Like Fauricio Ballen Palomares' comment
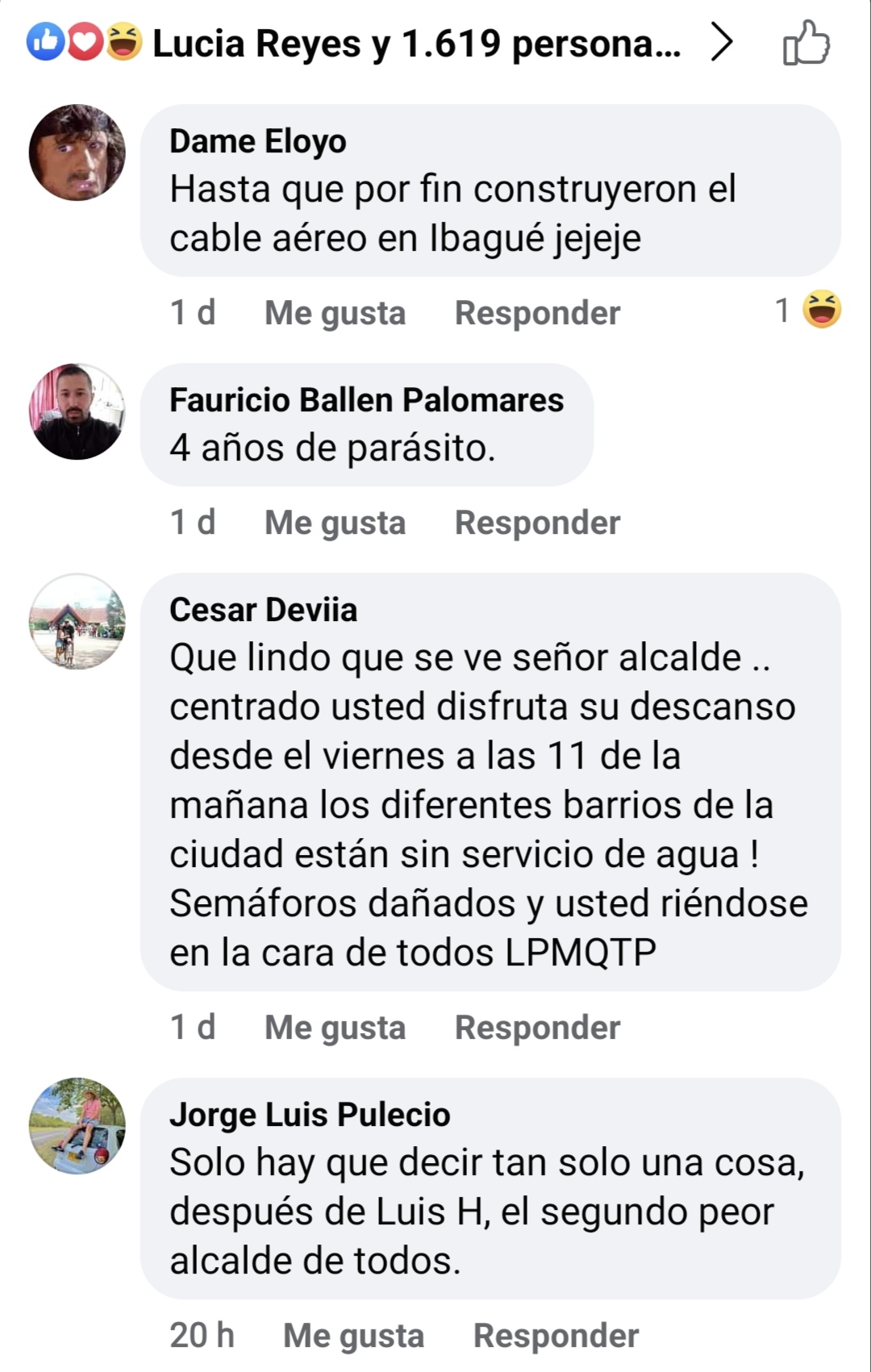871x1372 pixels. (x=335, y=523)
